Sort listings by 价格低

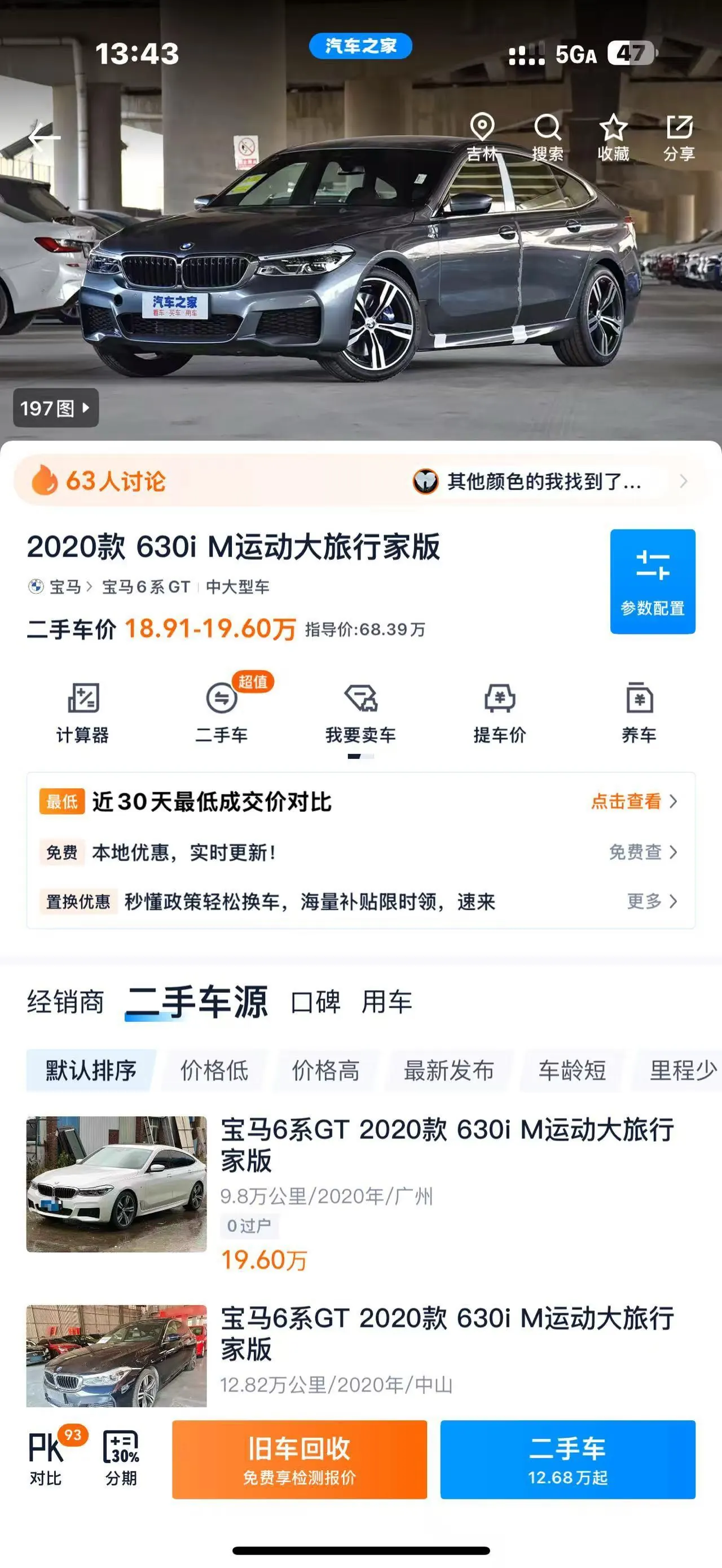coord(214,1070)
